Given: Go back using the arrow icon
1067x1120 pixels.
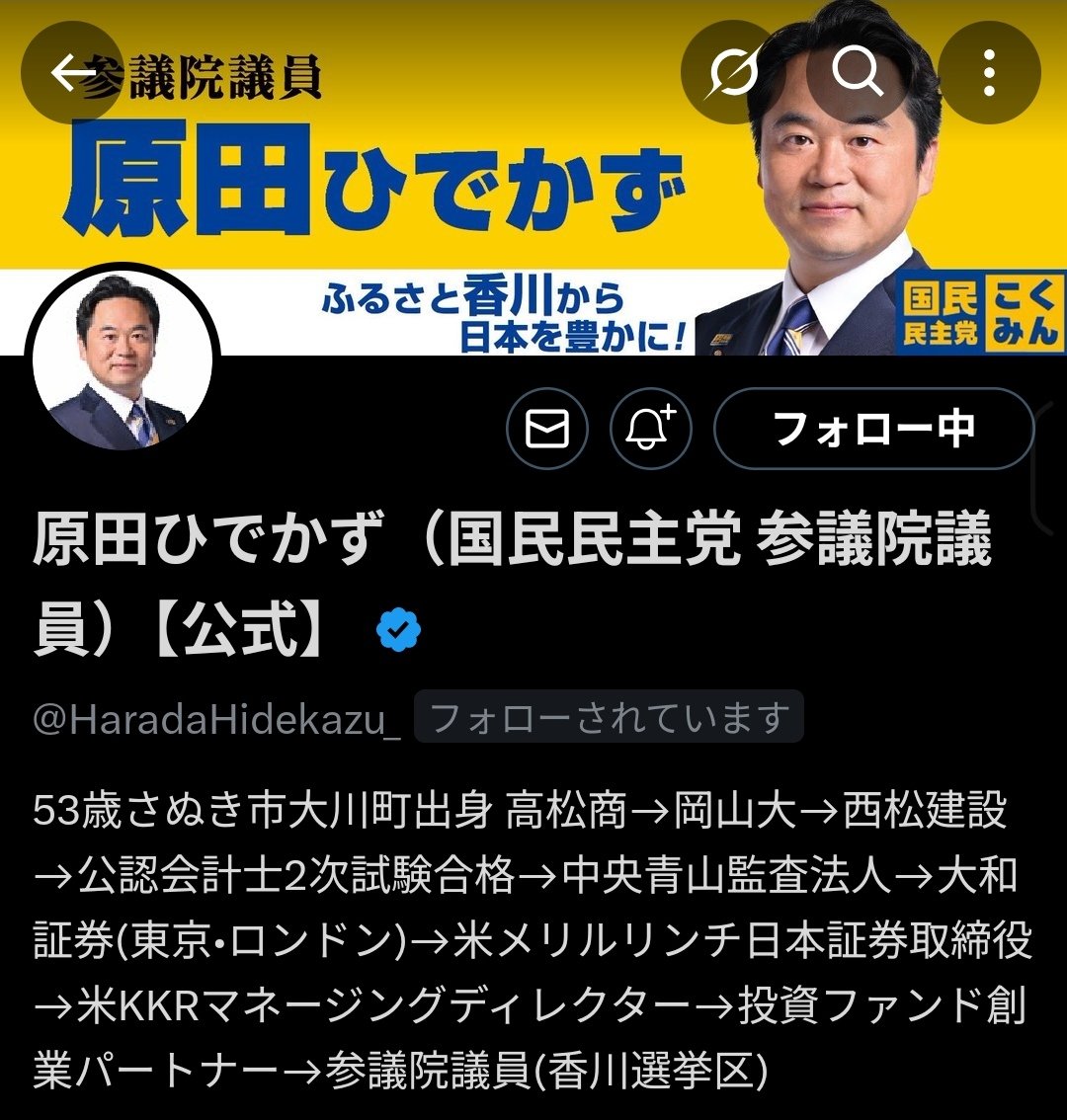Looking at the screenshot, I should [72, 72].
